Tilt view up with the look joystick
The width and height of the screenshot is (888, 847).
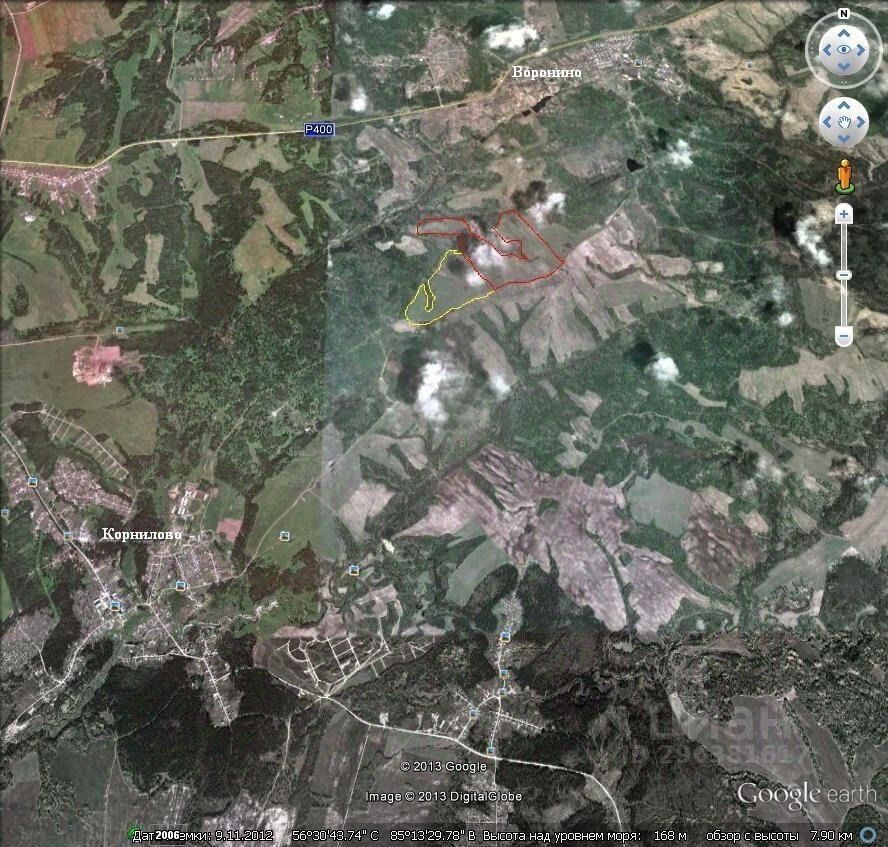(844, 30)
